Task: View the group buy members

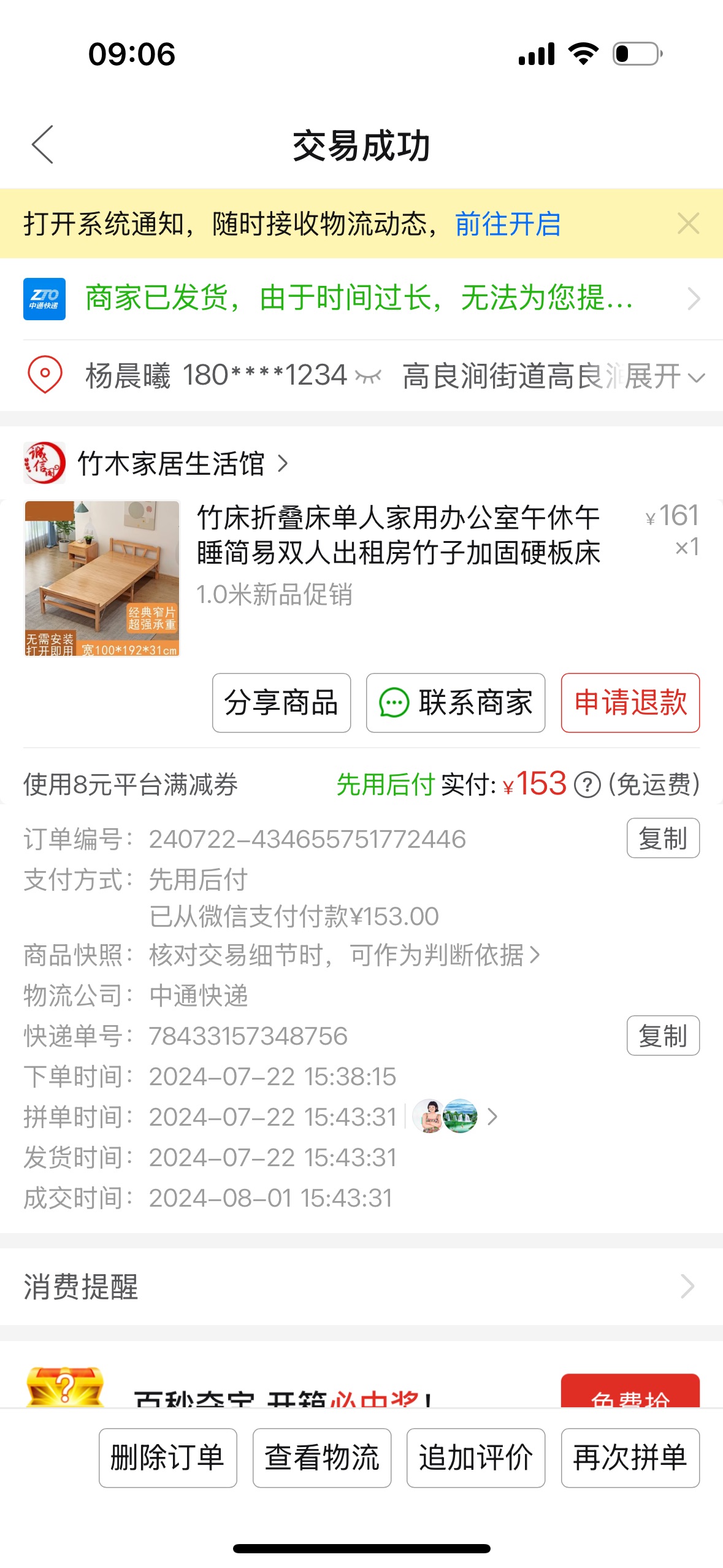Action: tap(454, 1117)
